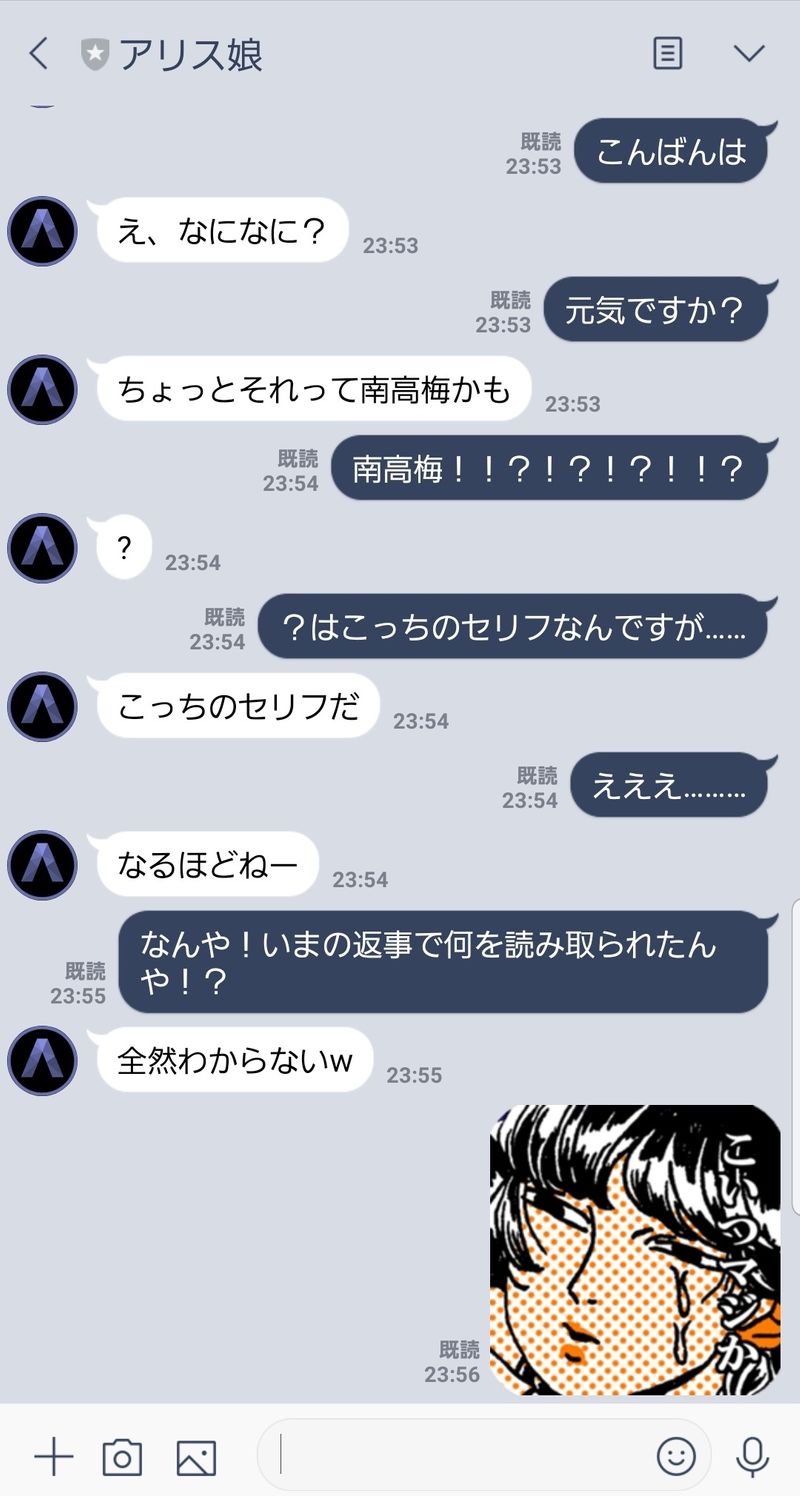Open the camera to take a photo
The height and width of the screenshot is (1496, 800).
coord(122,1457)
